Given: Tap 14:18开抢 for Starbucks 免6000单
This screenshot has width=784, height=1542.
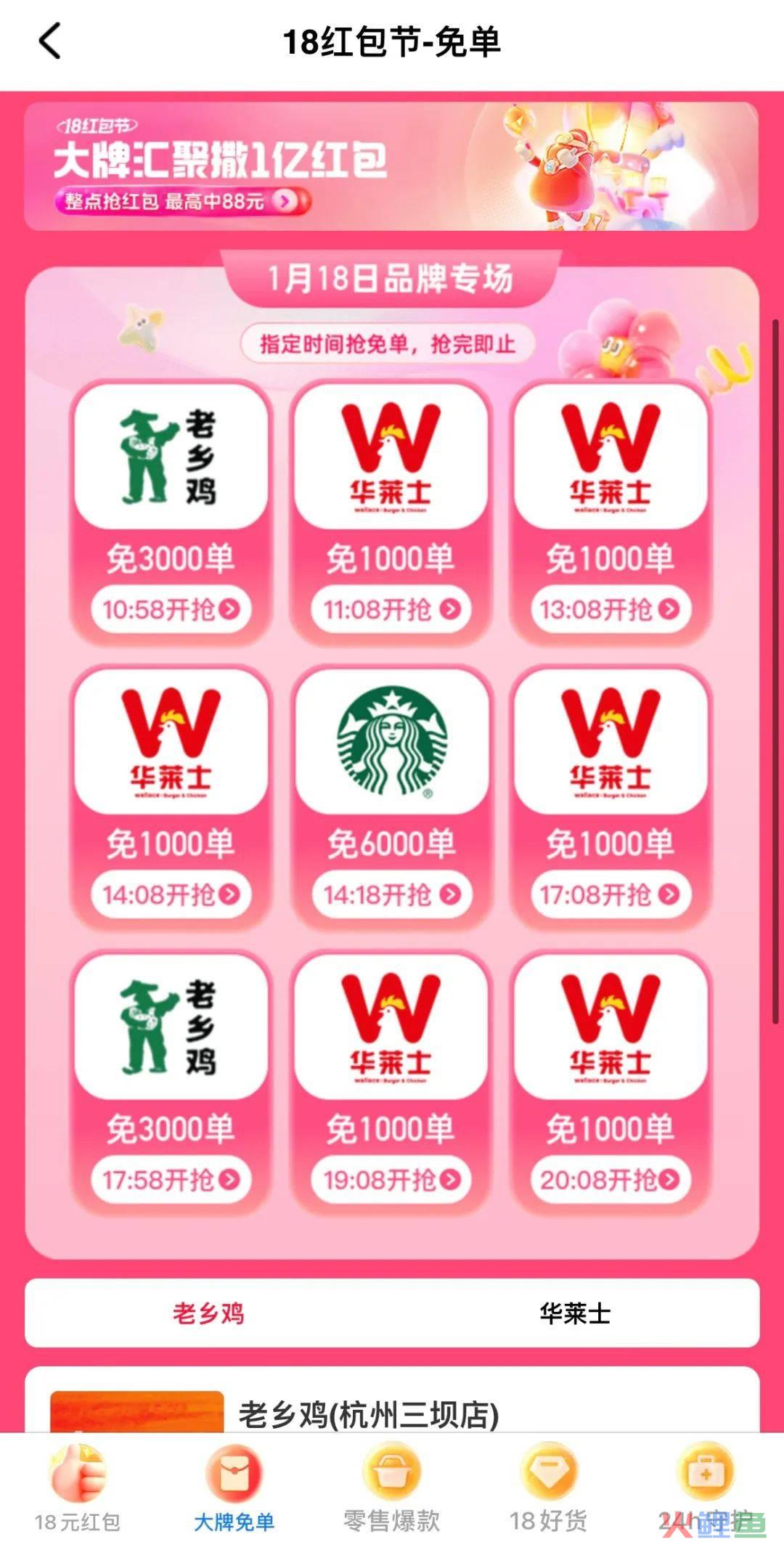Looking at the screenshot, I should 391,894.
